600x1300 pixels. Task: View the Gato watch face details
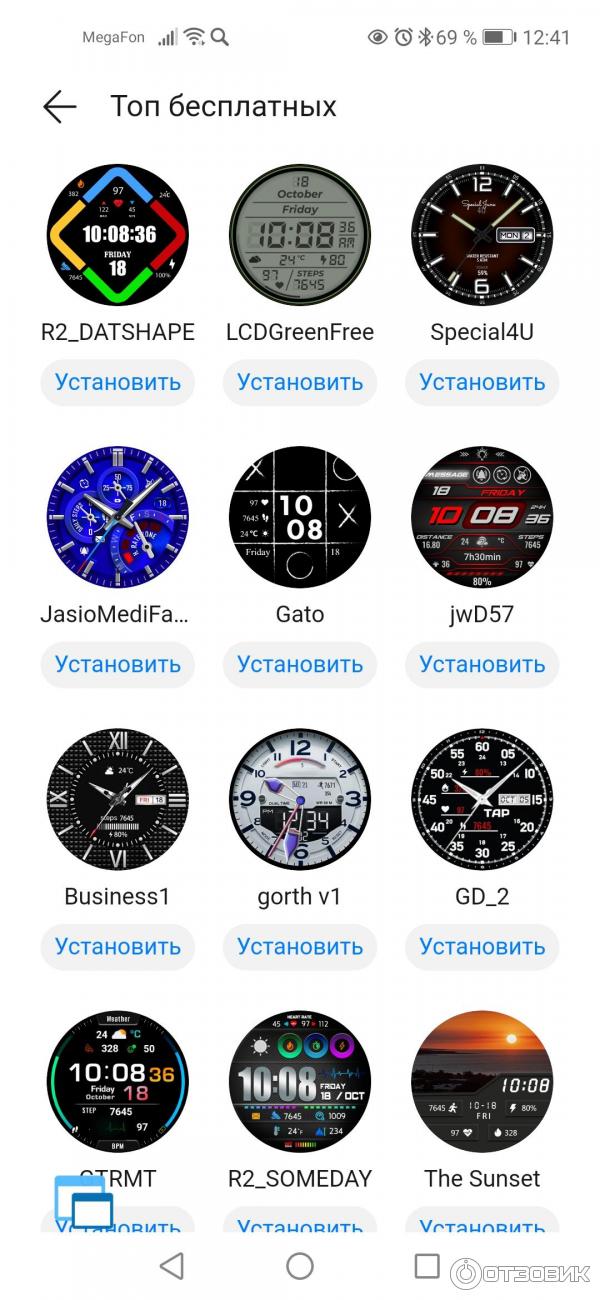pyautogui.click(x=300, y=517)
